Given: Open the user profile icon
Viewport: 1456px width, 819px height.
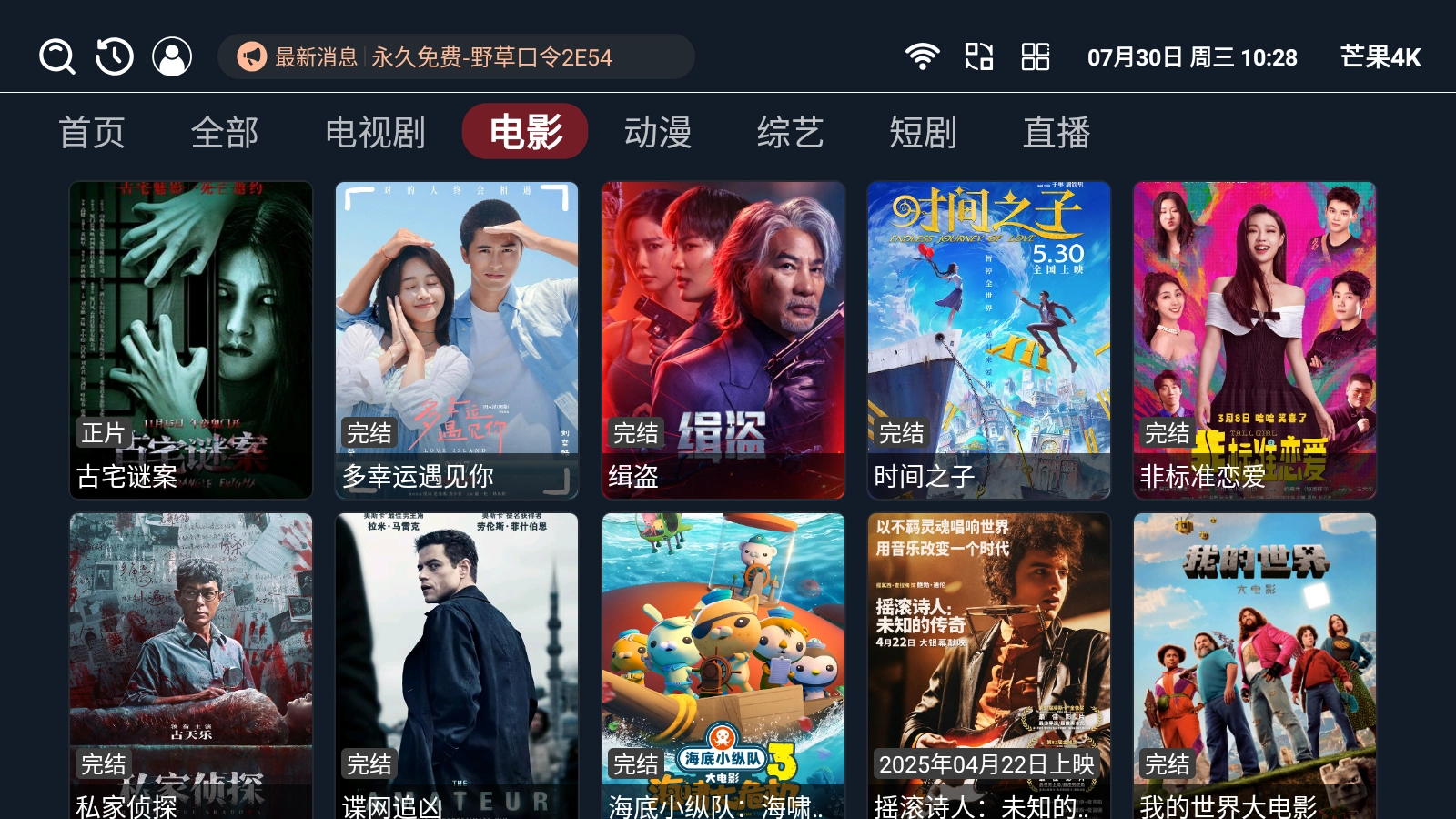Looking at the screenshot, I should [172, 56].
